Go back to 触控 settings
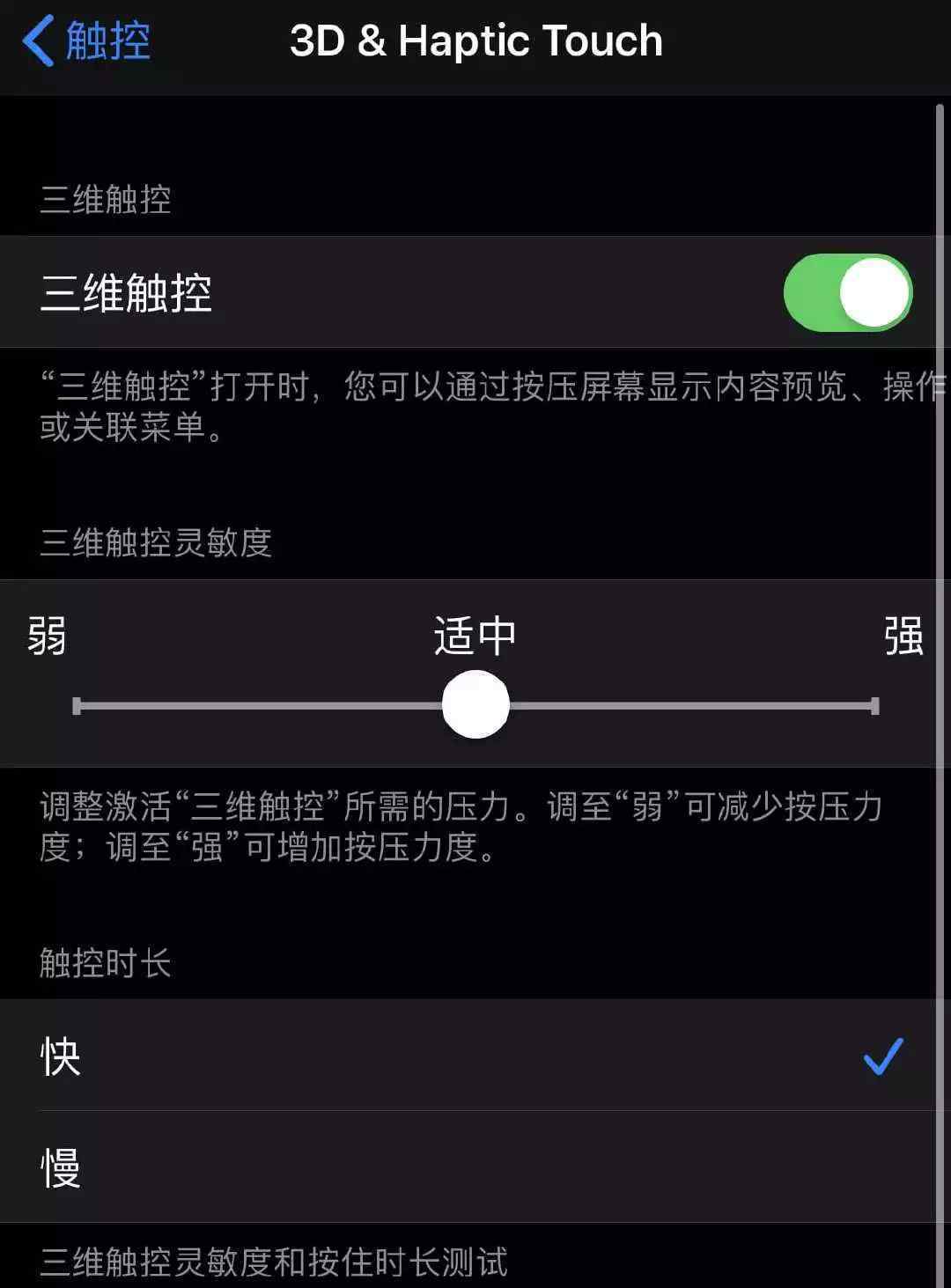This screenshot has height=1288, width=951. coord(86,41)
